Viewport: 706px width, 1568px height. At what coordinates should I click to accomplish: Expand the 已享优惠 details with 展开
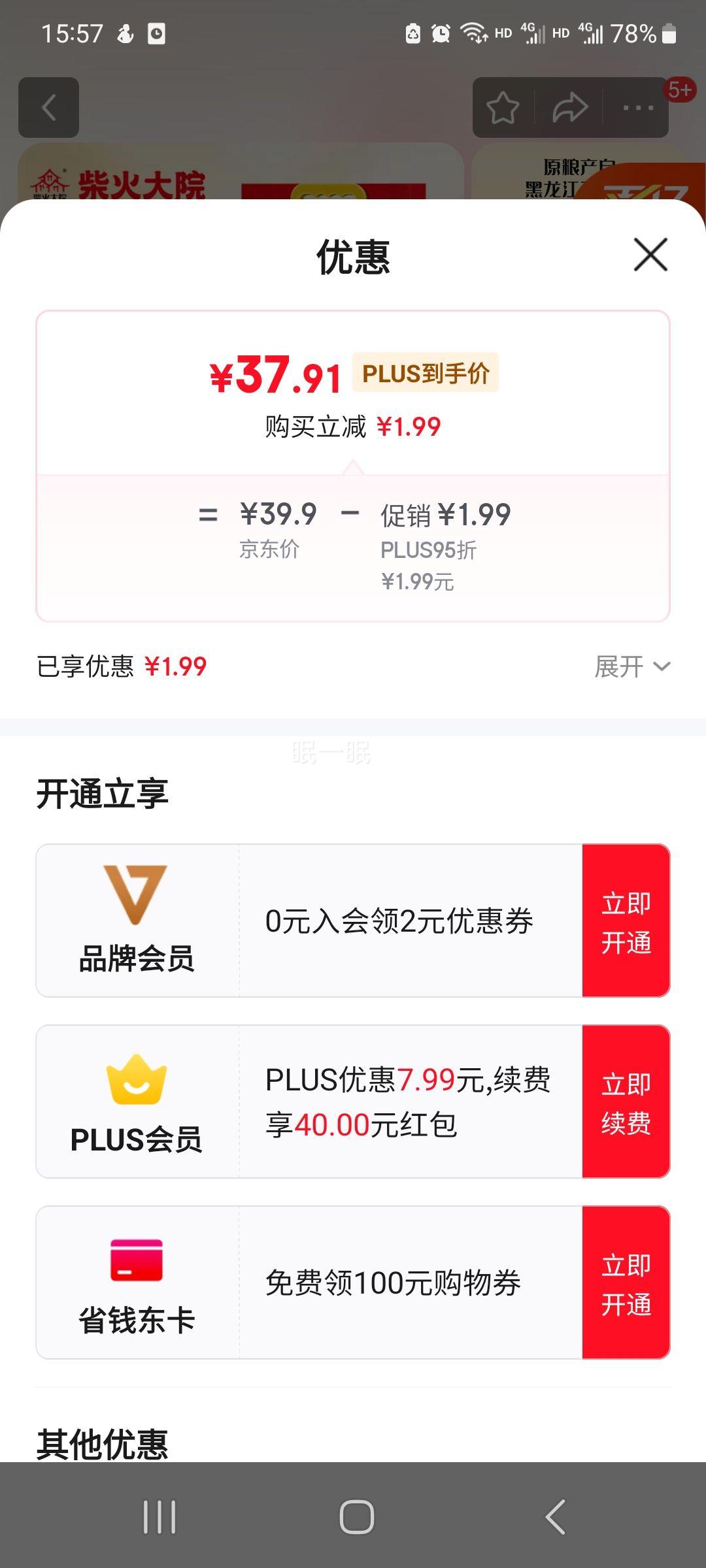click(x=632, y=666)
